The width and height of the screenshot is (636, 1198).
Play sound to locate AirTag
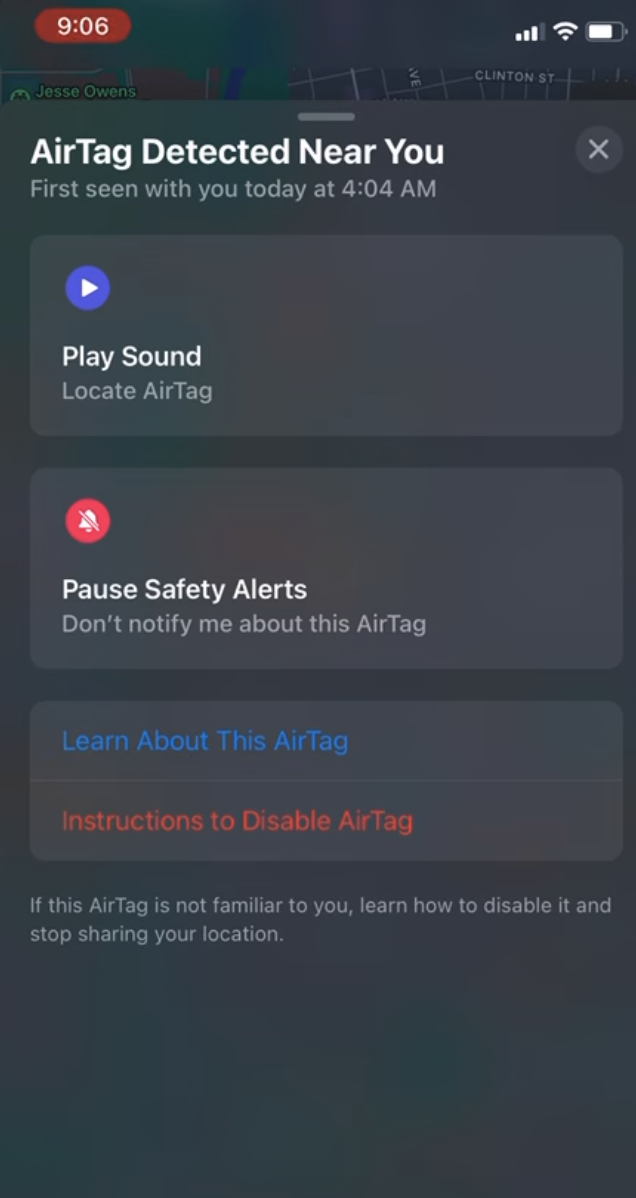pos(326,336)
